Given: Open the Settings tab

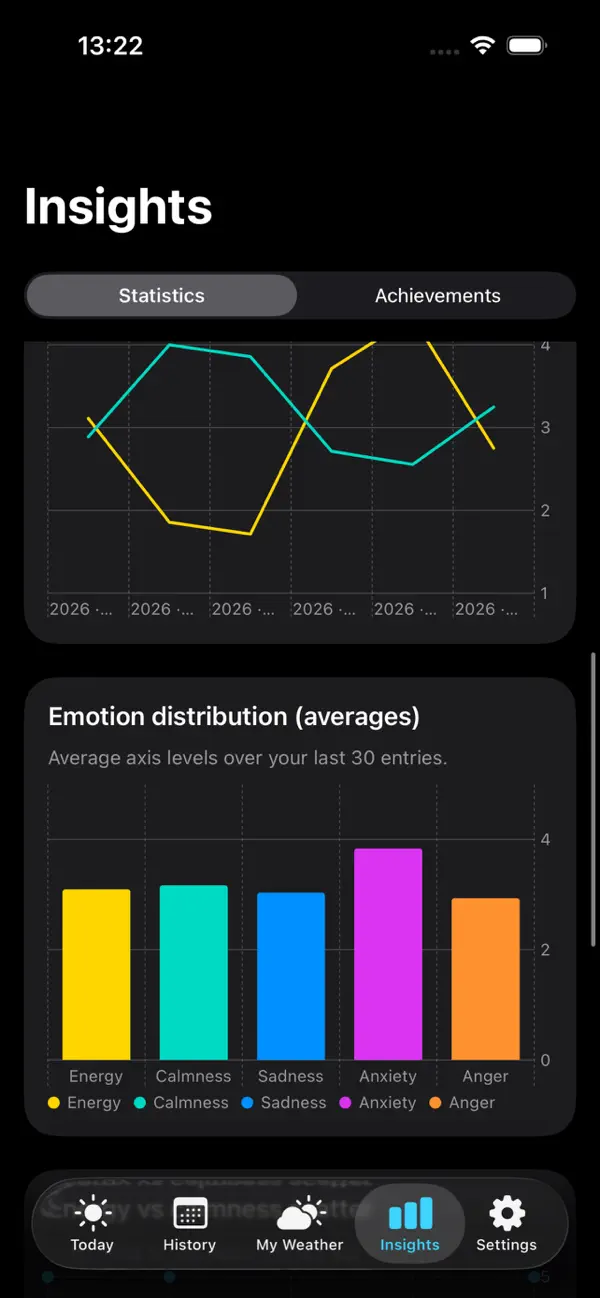Looking at the screenshot, I should [x=507, y=1224].
